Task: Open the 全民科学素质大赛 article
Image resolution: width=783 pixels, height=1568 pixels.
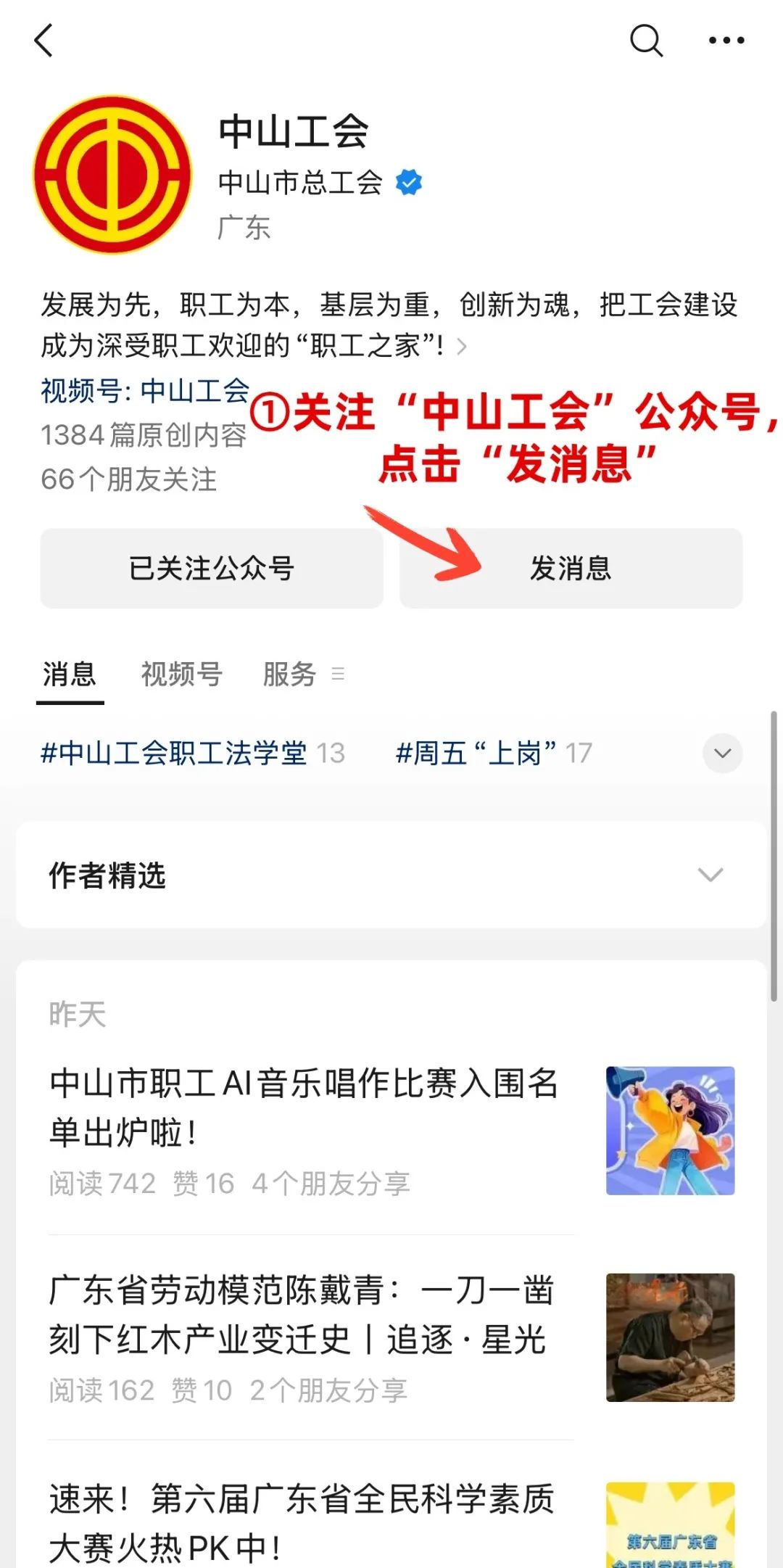Action: click(x=391, y=1523)
